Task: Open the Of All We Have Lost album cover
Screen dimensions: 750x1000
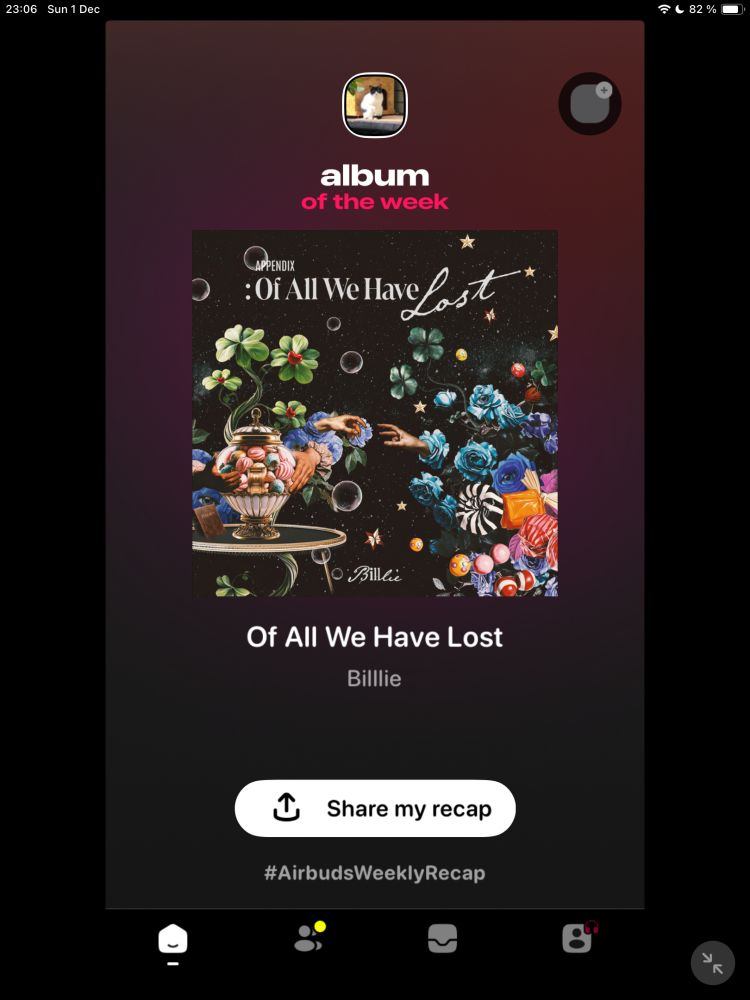Action: coord(375,413)
